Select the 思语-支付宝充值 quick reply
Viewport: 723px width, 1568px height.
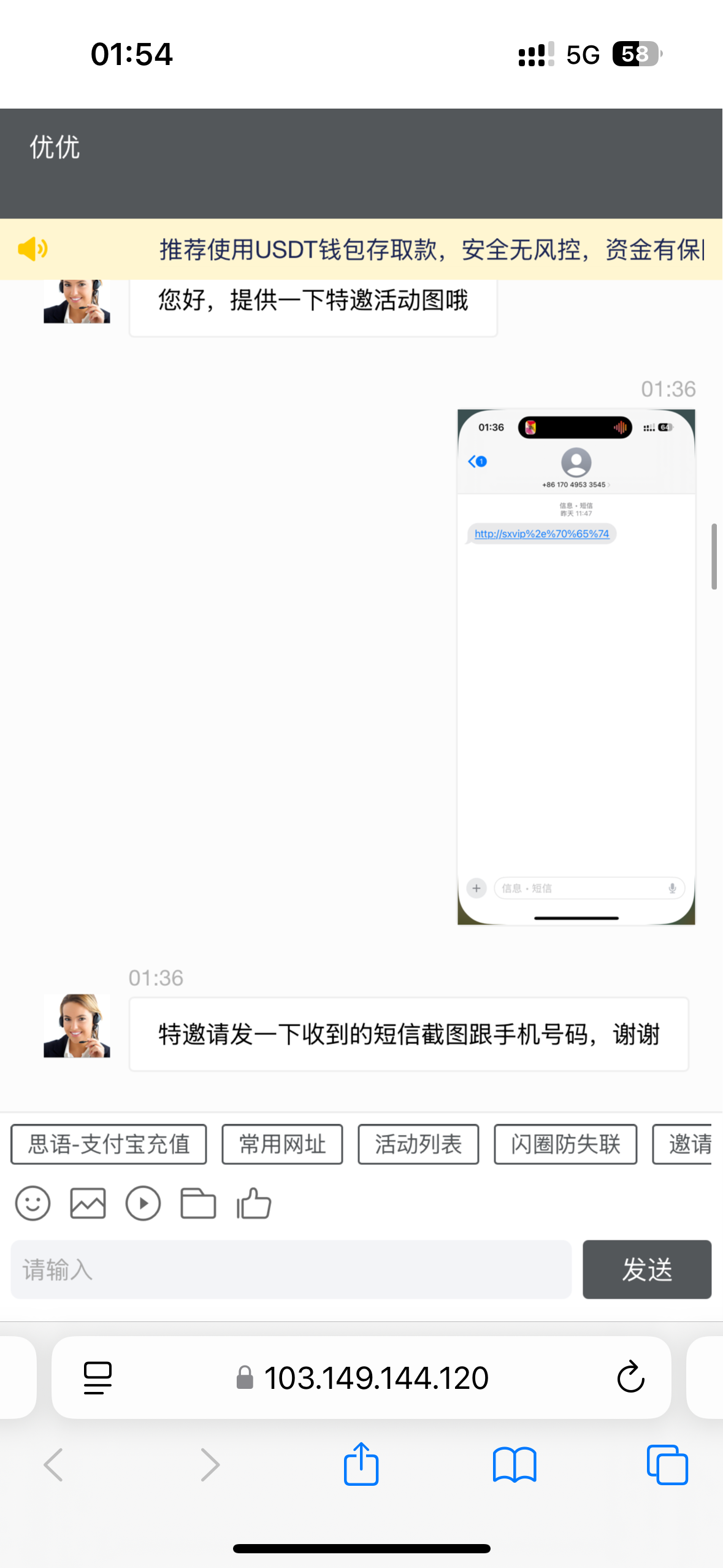[109, 1144]
